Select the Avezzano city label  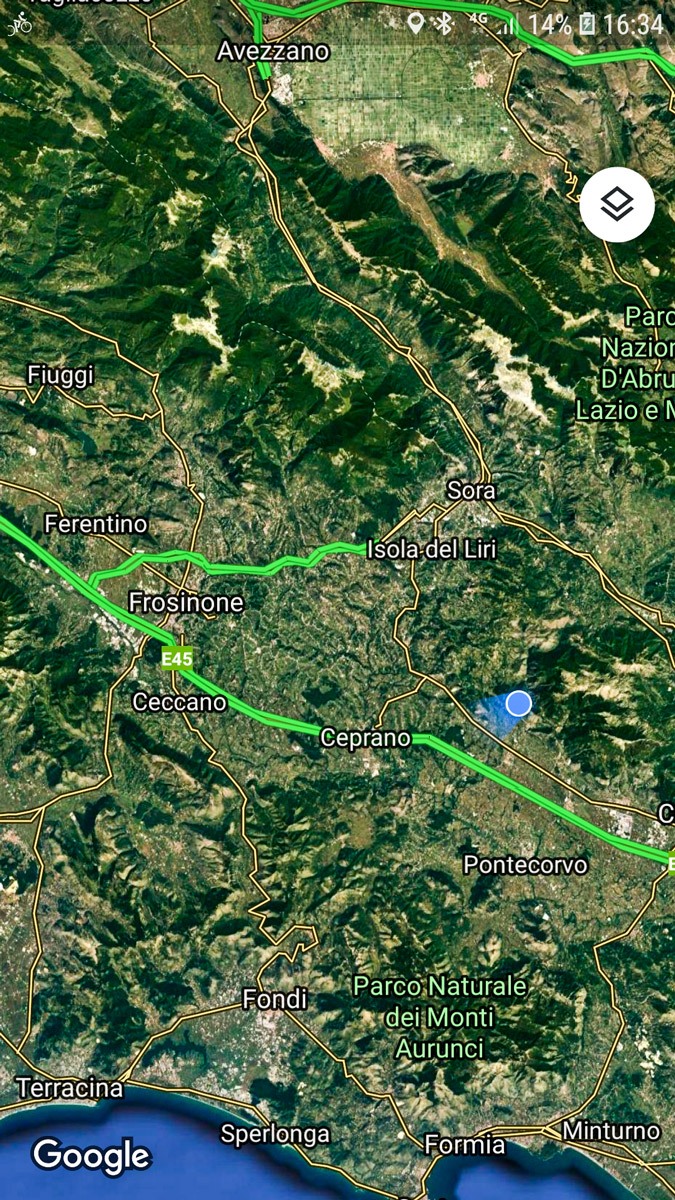tap(273, 51)
